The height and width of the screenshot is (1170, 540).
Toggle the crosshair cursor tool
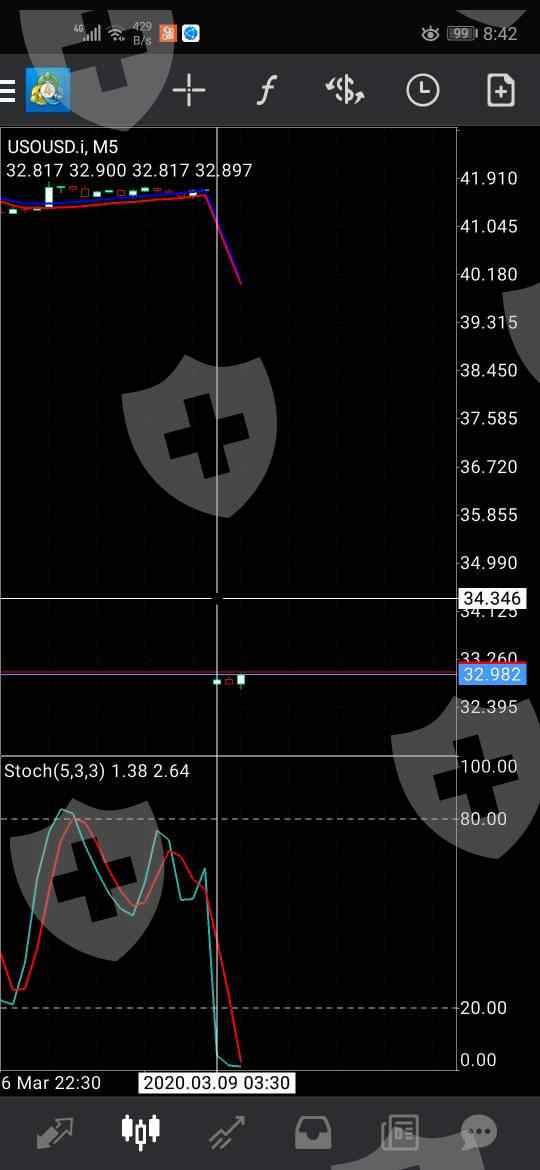click(189, 90)
